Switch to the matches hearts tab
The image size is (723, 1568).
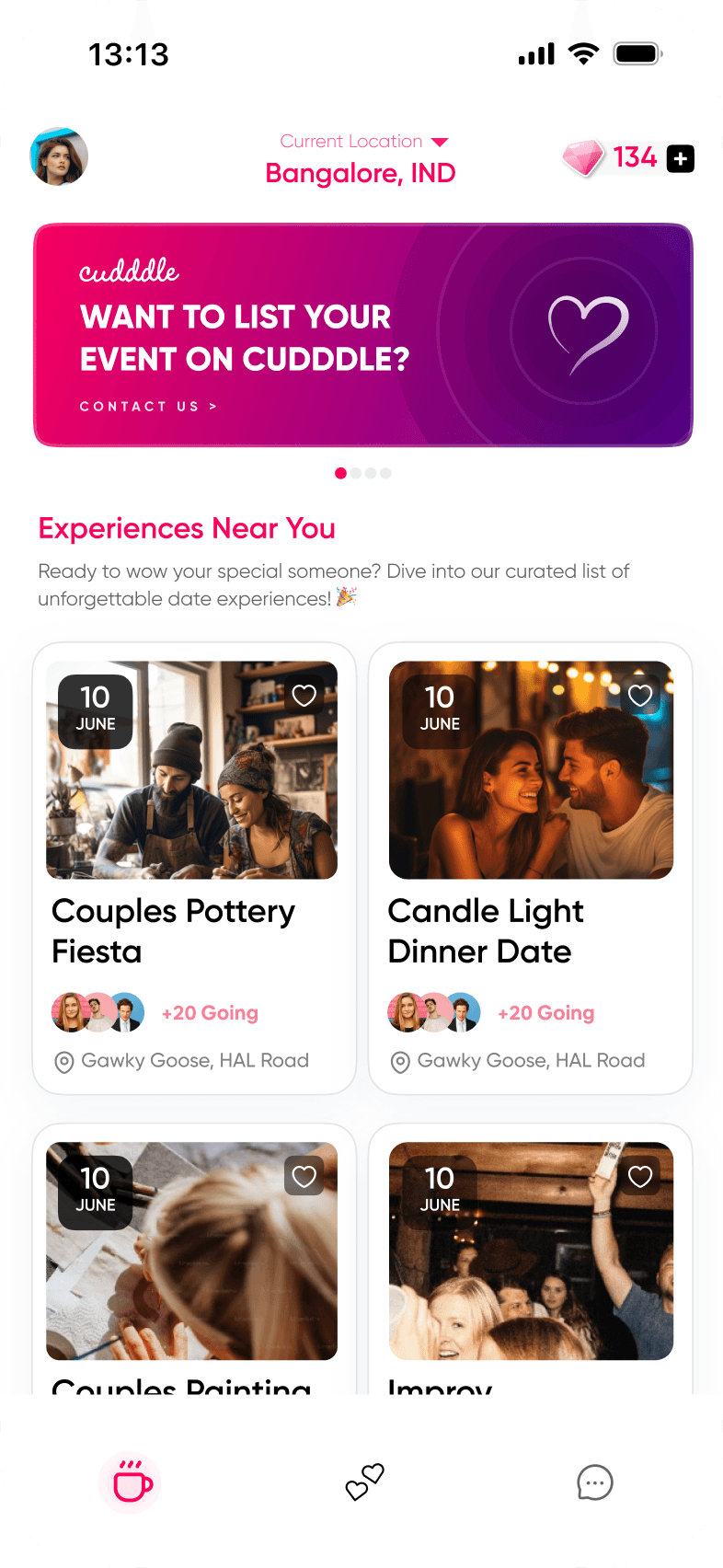364,1482
